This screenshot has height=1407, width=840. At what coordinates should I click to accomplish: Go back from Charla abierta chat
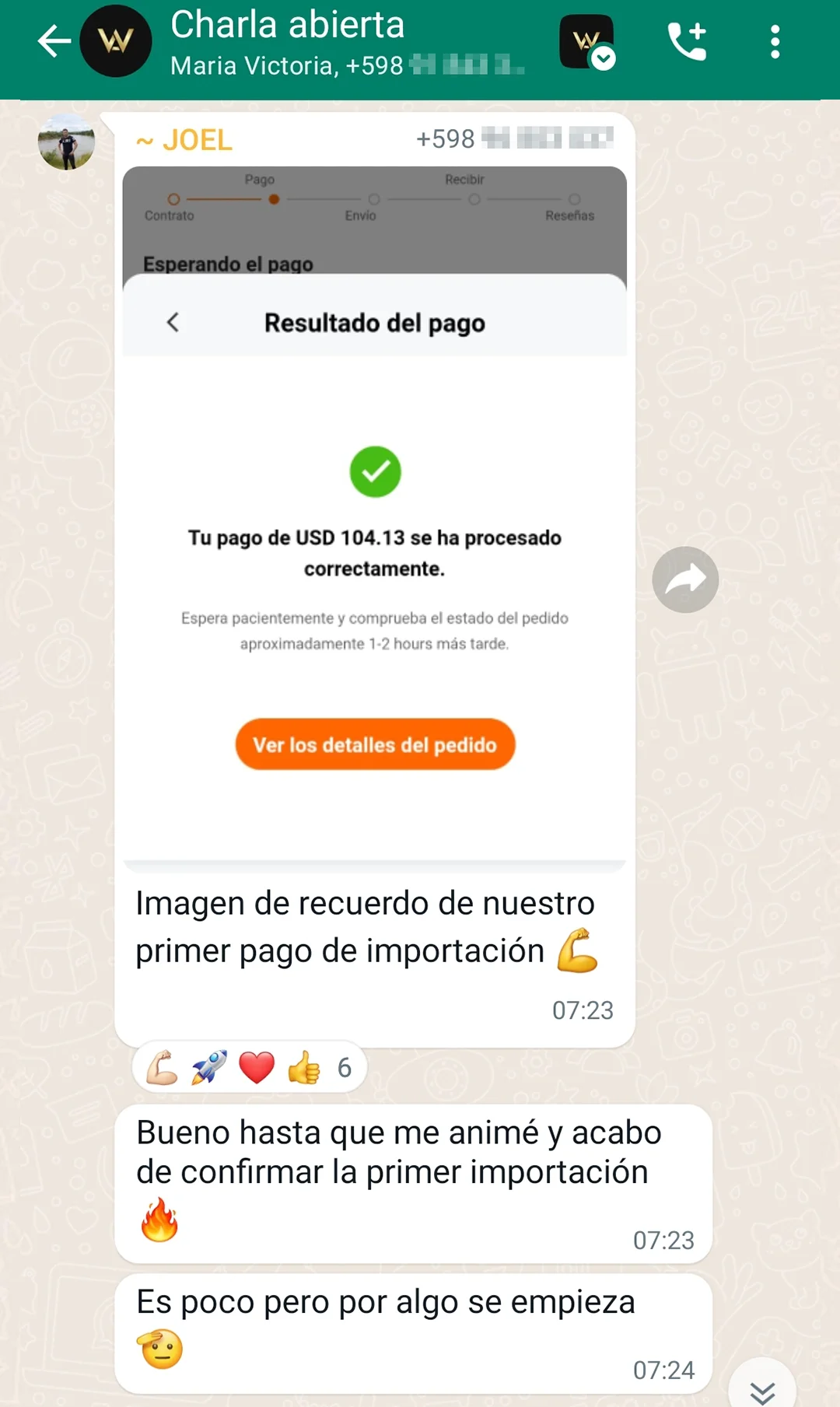[54, 41]
